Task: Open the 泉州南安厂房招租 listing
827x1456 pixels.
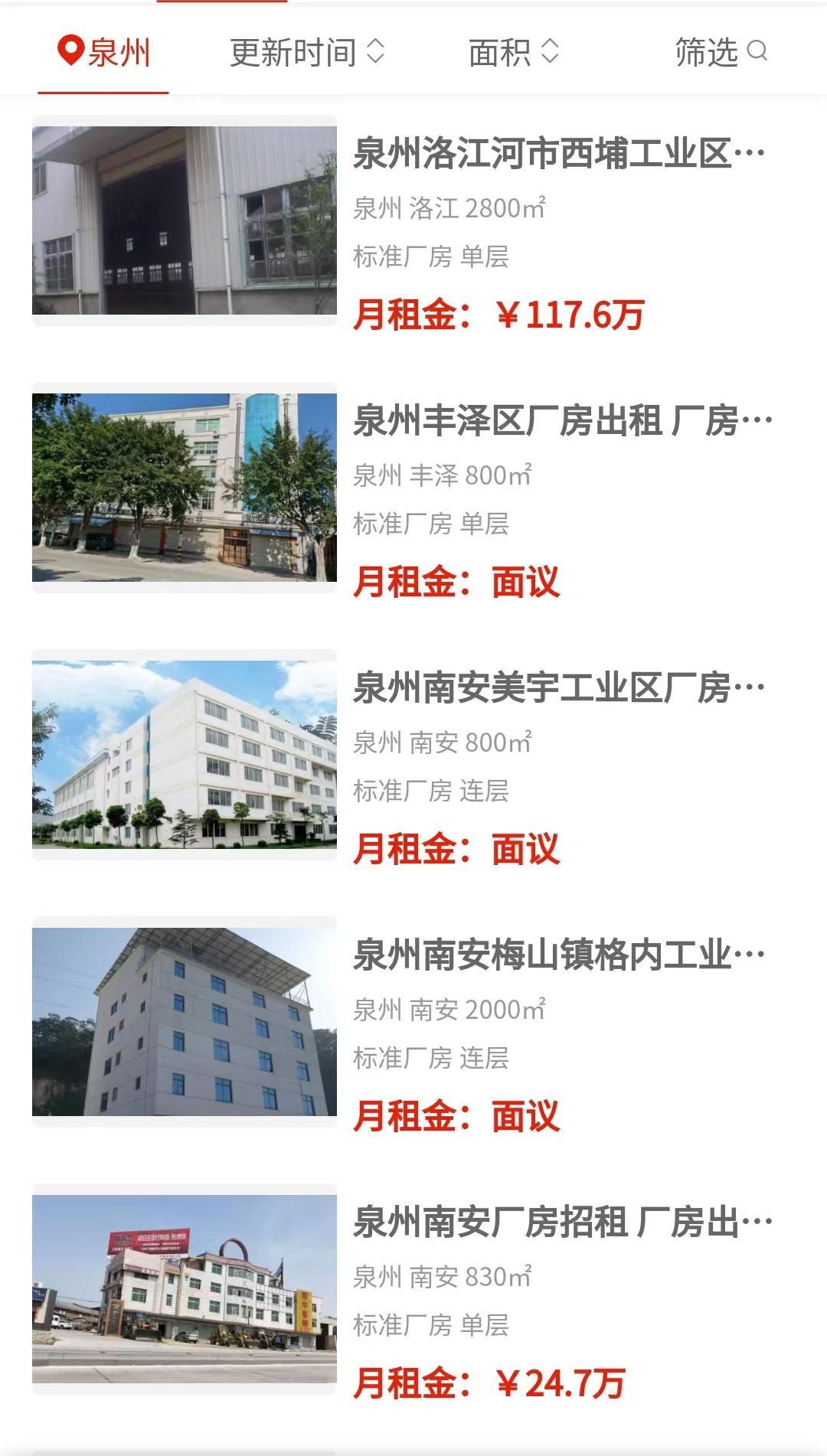Action: coord(562,1223)
